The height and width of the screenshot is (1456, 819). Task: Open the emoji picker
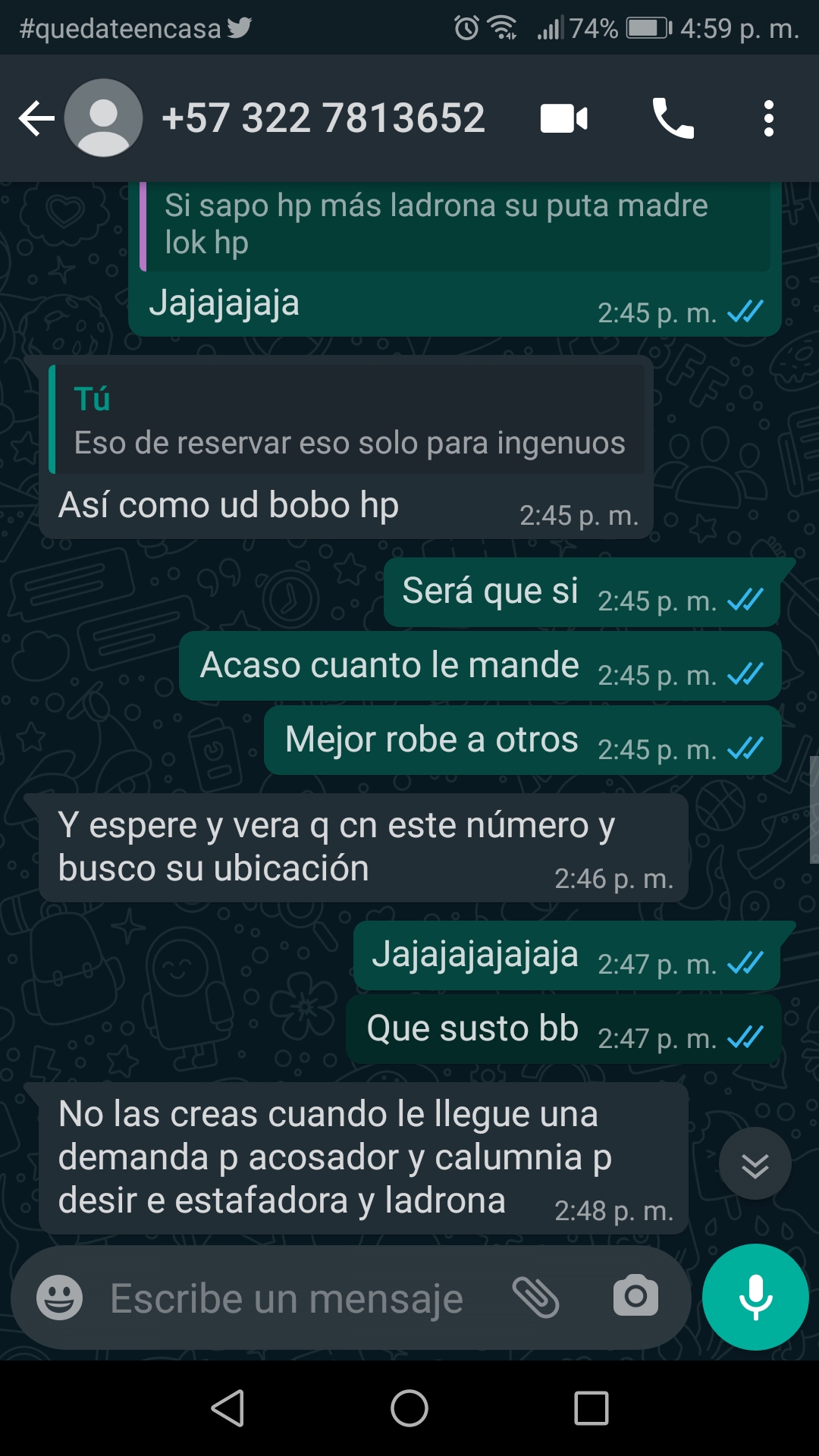click(59, 1298)
